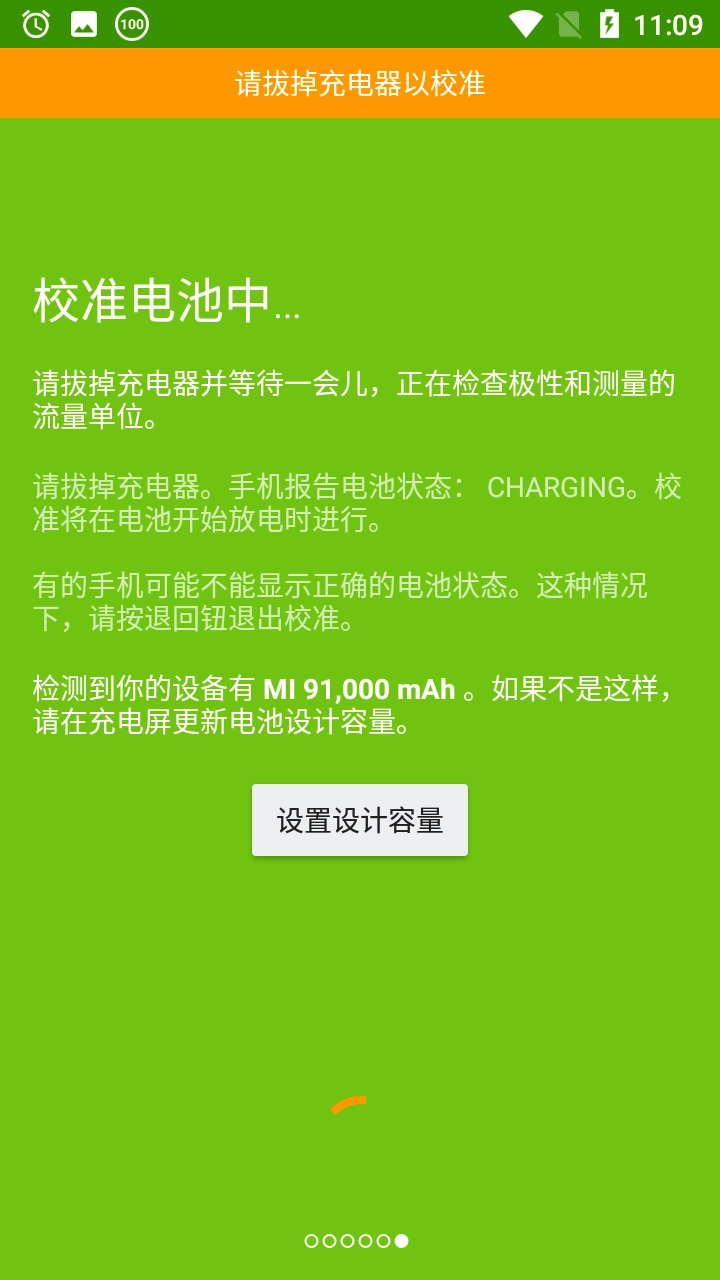This screenshot has height=1280, width=720.
Task: Tap the 设置设计容量 button
Action: pos(360,820)
